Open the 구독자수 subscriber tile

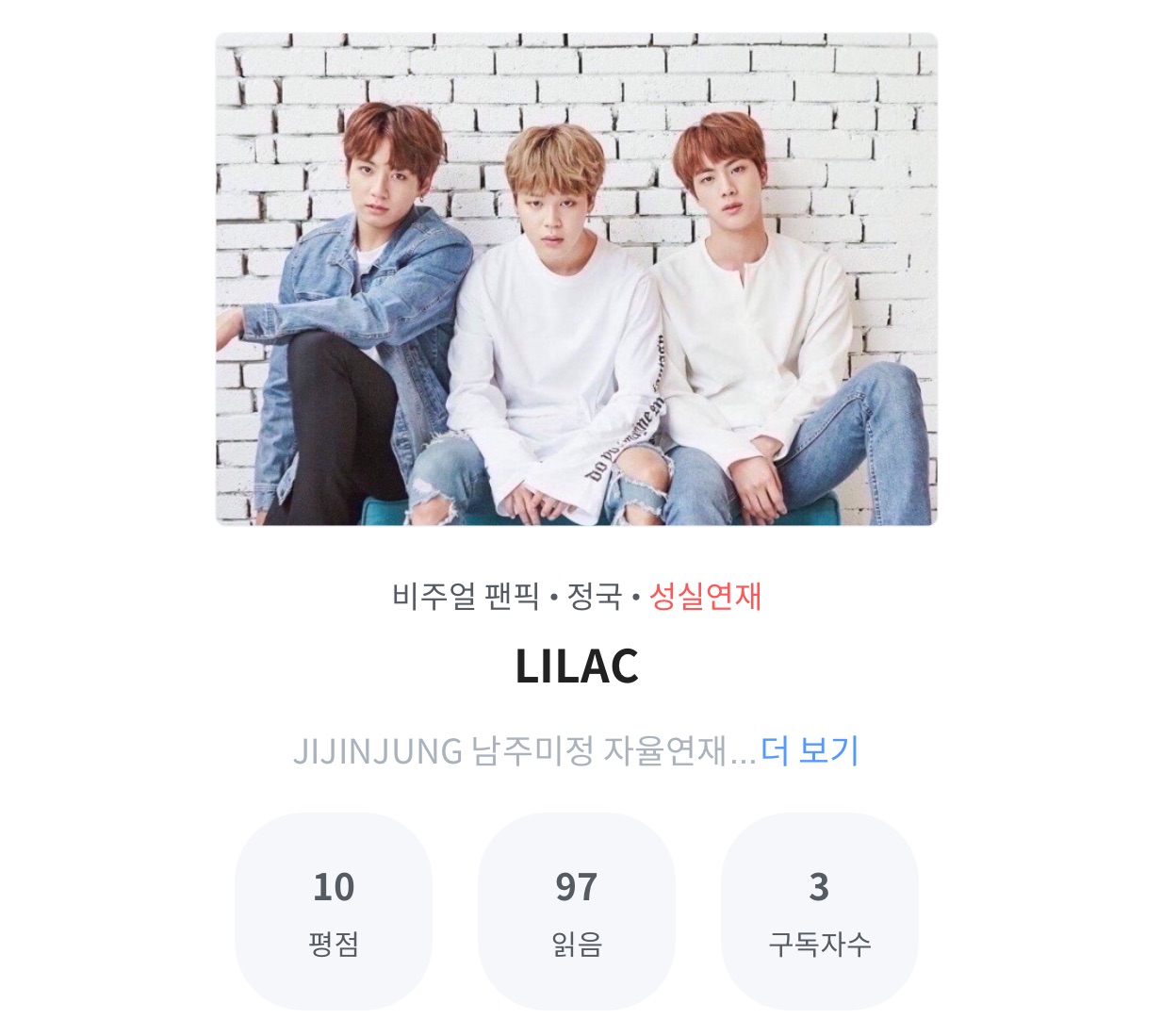pyautogui.click(x=819, y=912)
